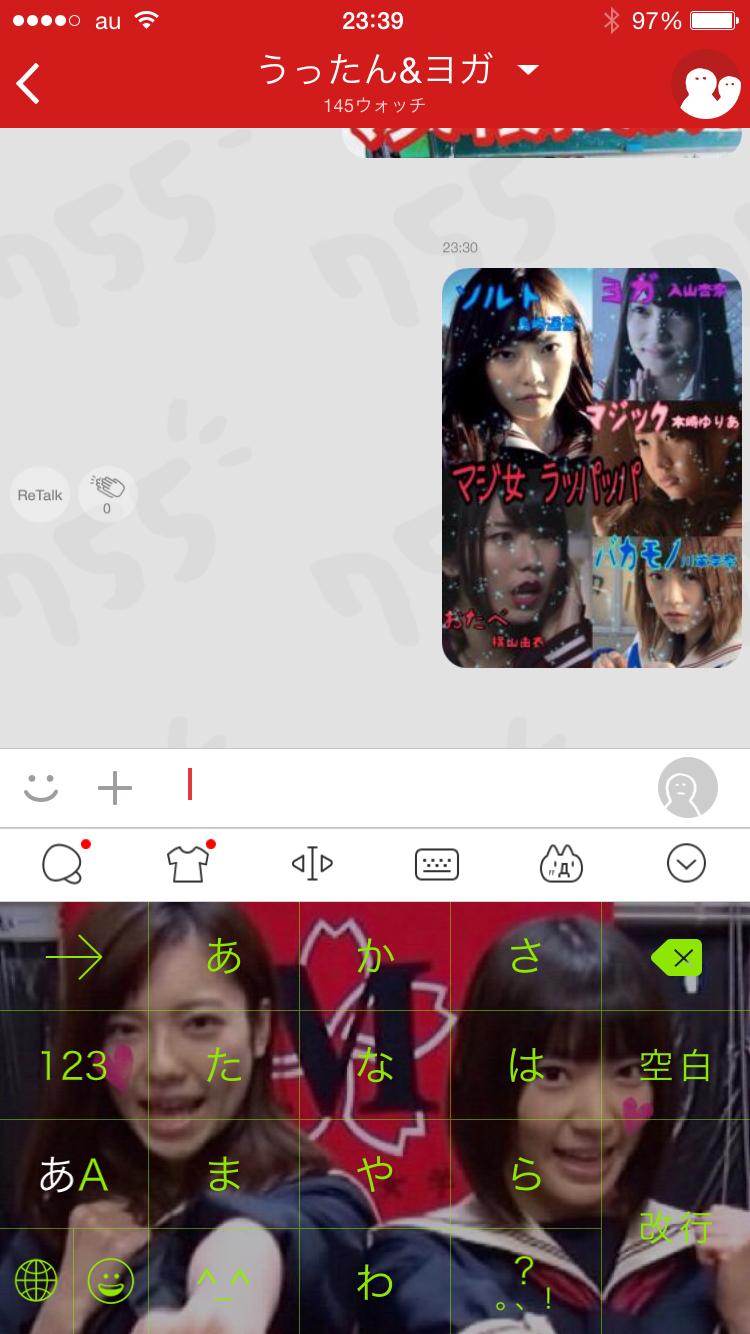This screenshot has height=1334, width=750.
Task: Switch input language with the globe key
Action: (x=36, y=1279)
